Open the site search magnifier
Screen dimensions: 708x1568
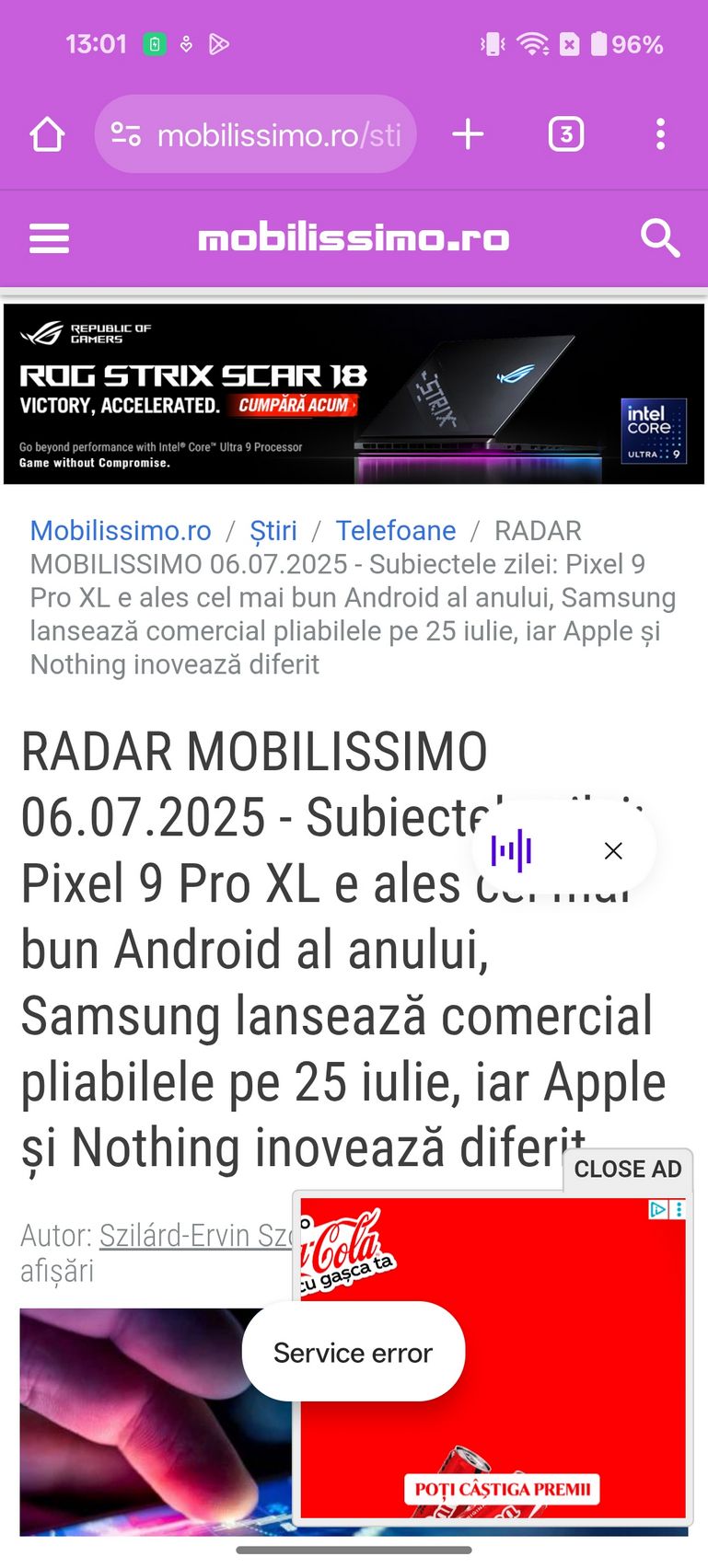660,238
